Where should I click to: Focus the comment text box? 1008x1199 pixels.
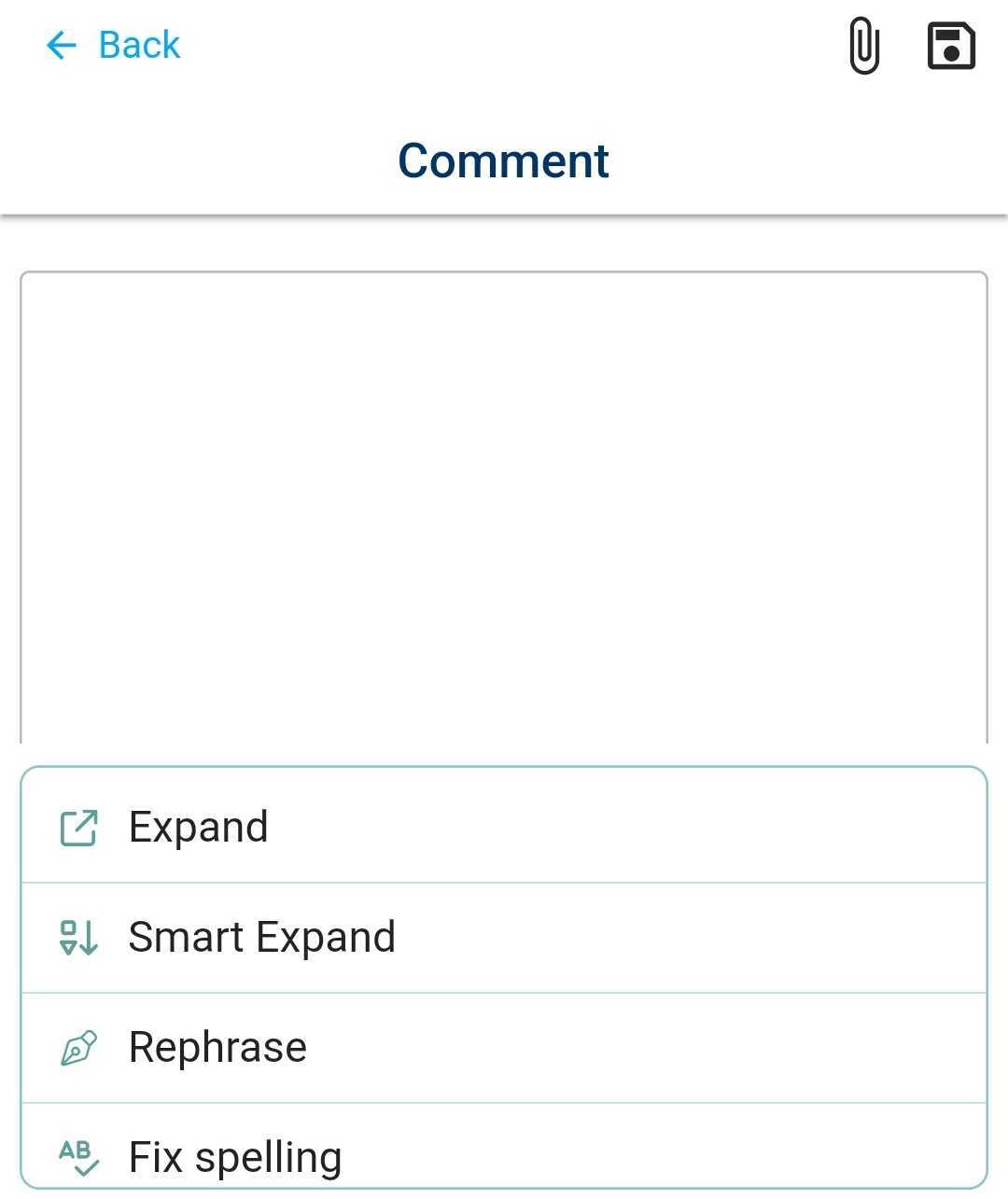[x=503, y=504]
